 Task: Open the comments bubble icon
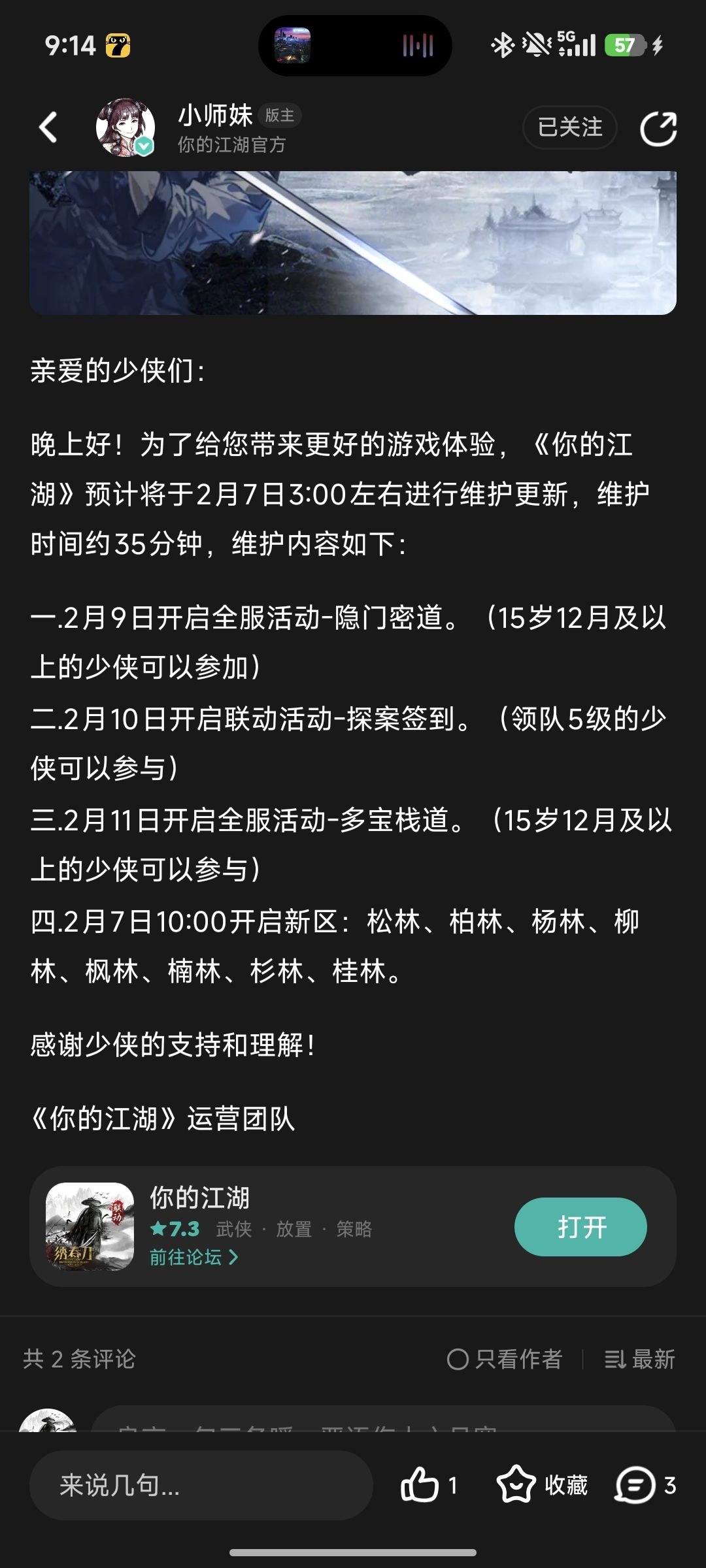tap(635, 1485)
